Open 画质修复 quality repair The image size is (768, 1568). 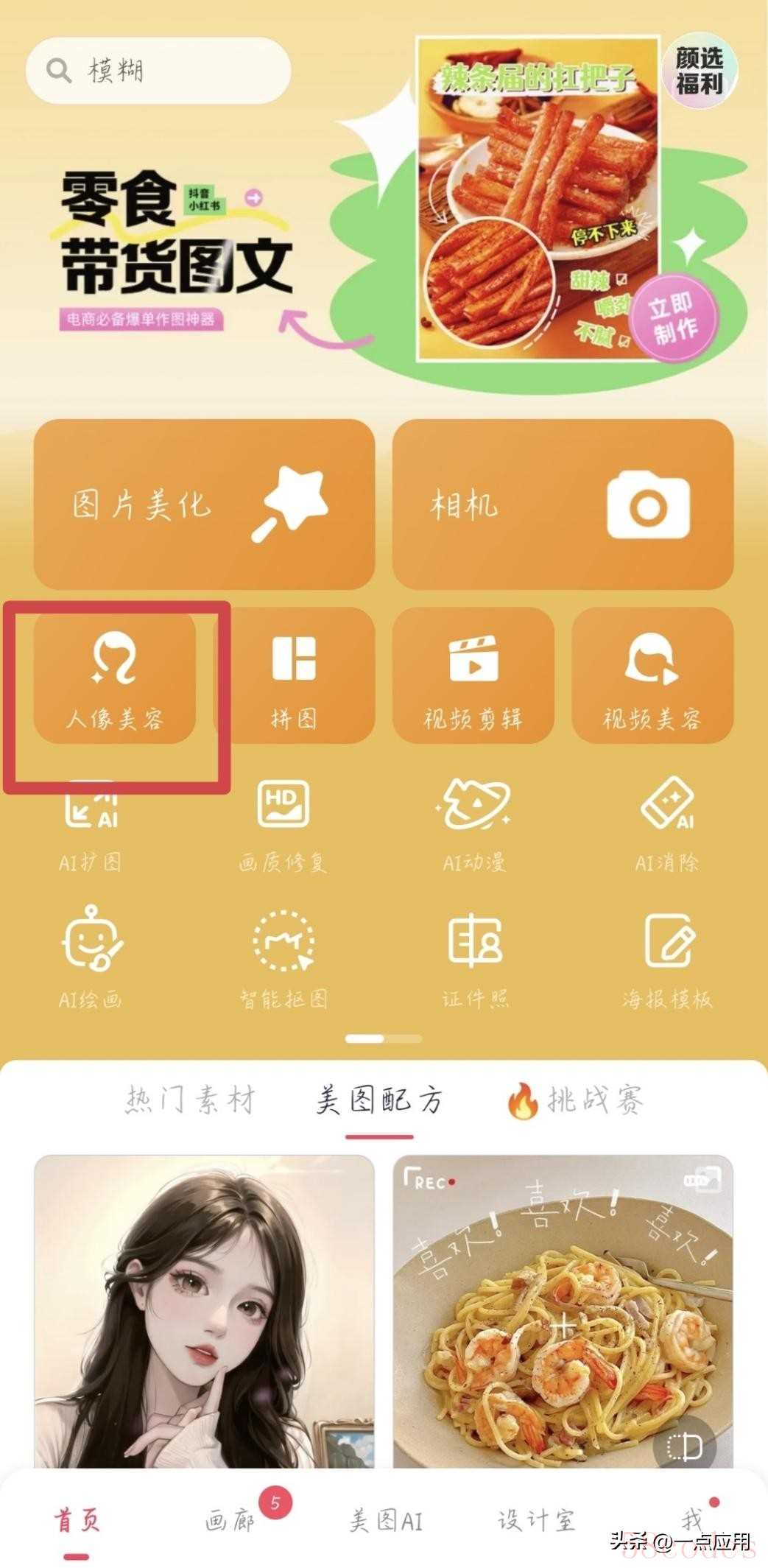(x=283, y=826)
